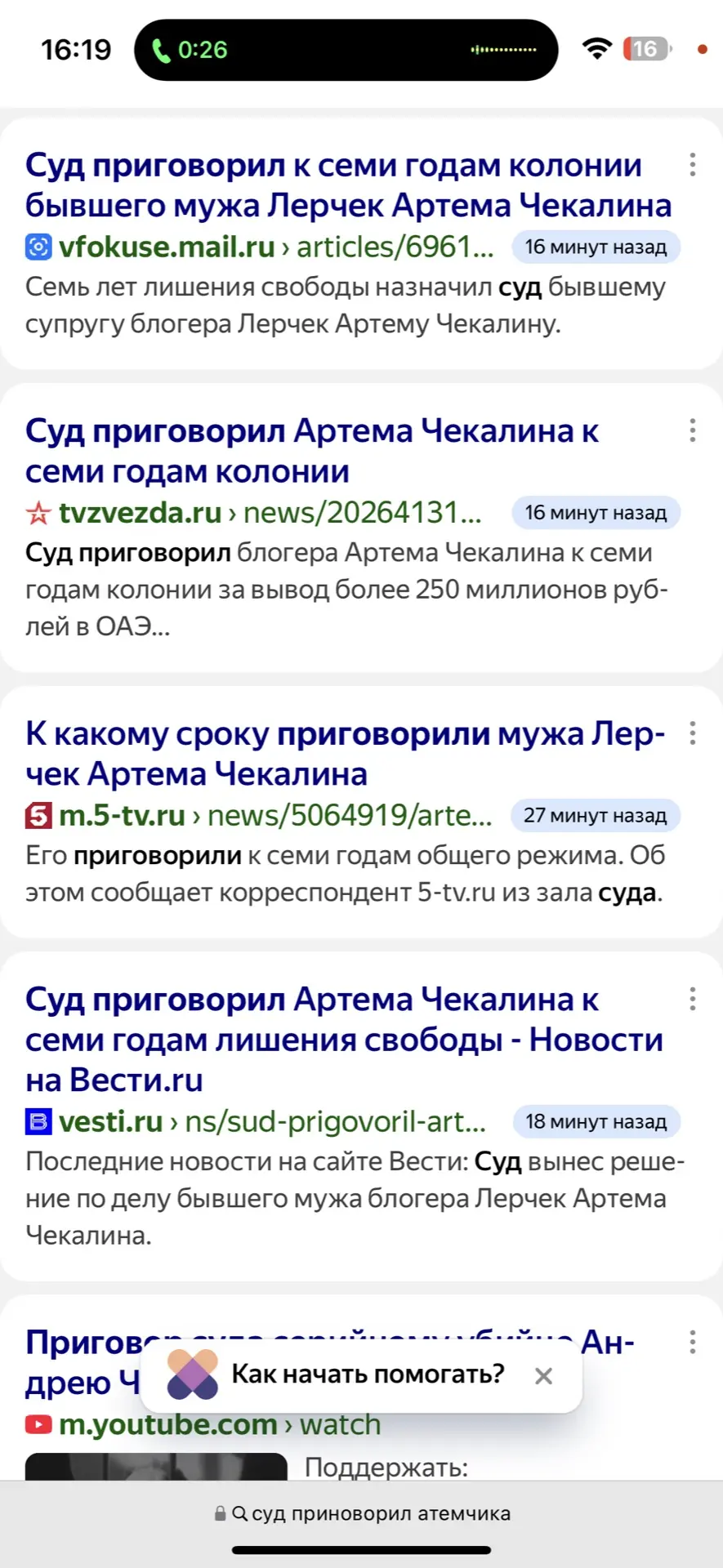
Task: Open the Вести.ru news result
Action: 344,1039
